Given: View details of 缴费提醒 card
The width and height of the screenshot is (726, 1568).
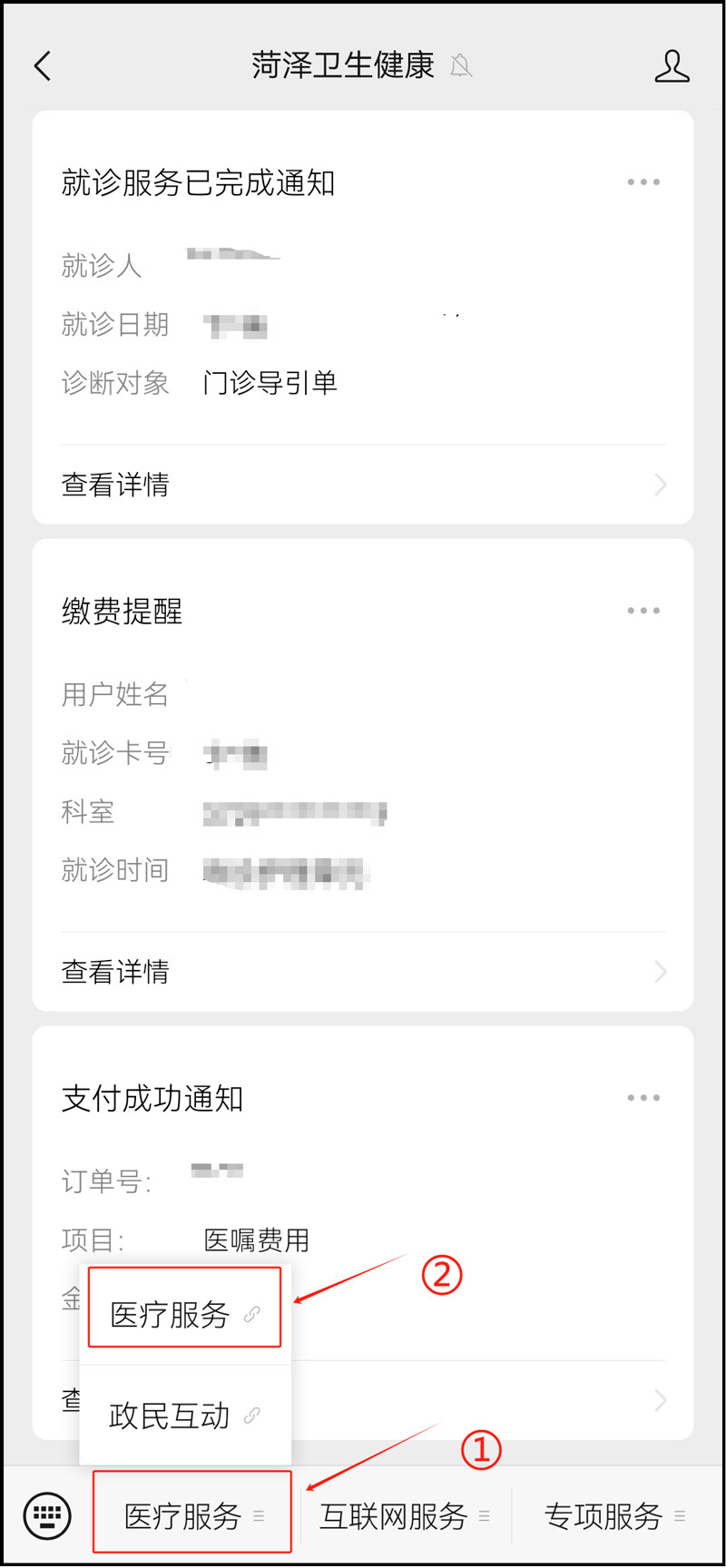Looking at the screenshot, I should (x=363, y=972).
